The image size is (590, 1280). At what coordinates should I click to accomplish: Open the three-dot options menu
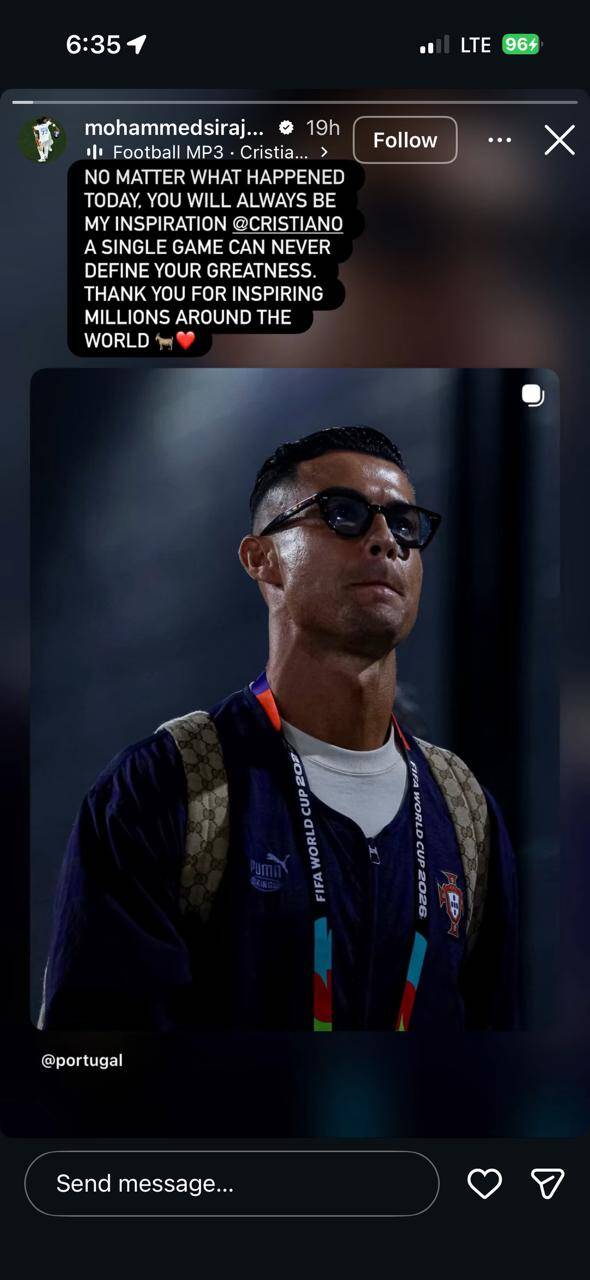tap(500, 140)
